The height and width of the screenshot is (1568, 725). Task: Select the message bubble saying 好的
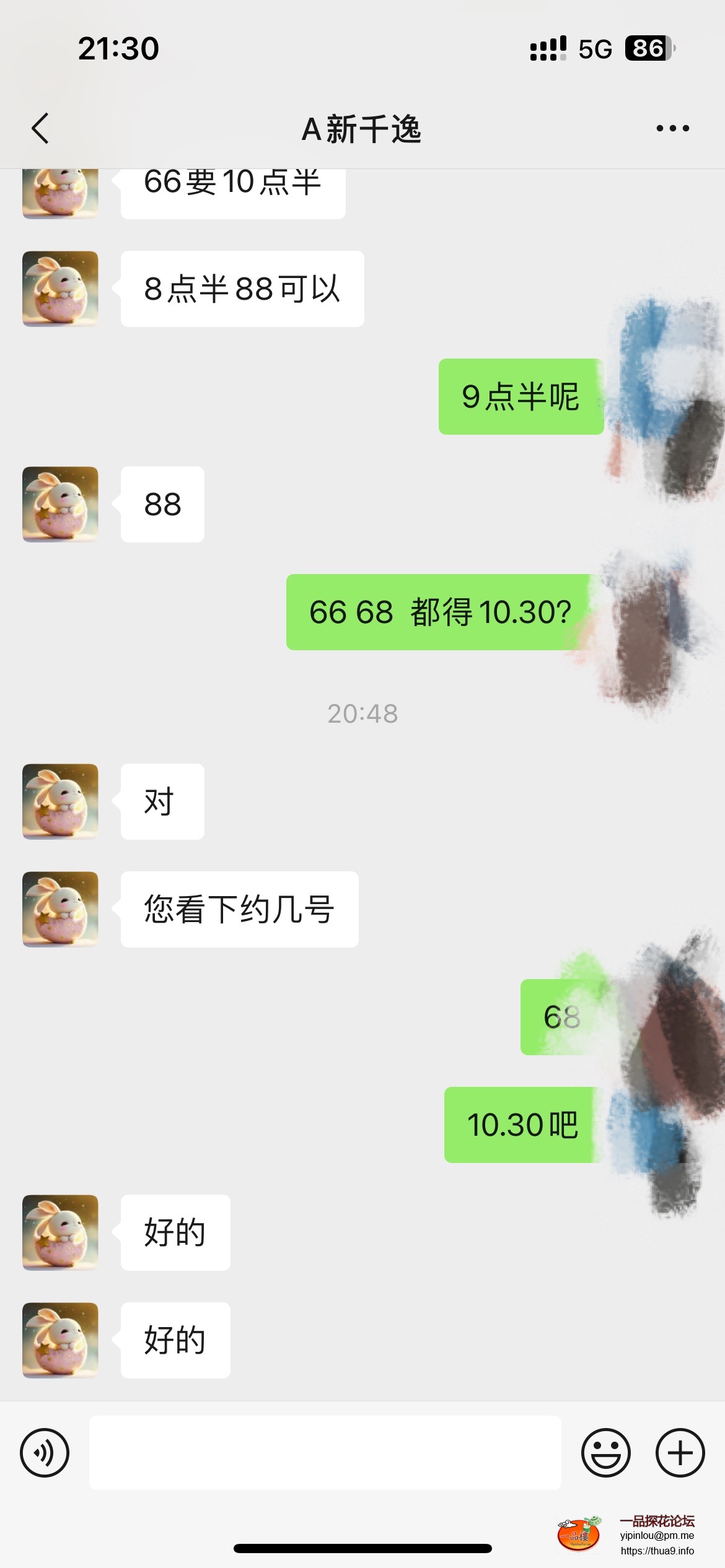[x=175, y=1234]
